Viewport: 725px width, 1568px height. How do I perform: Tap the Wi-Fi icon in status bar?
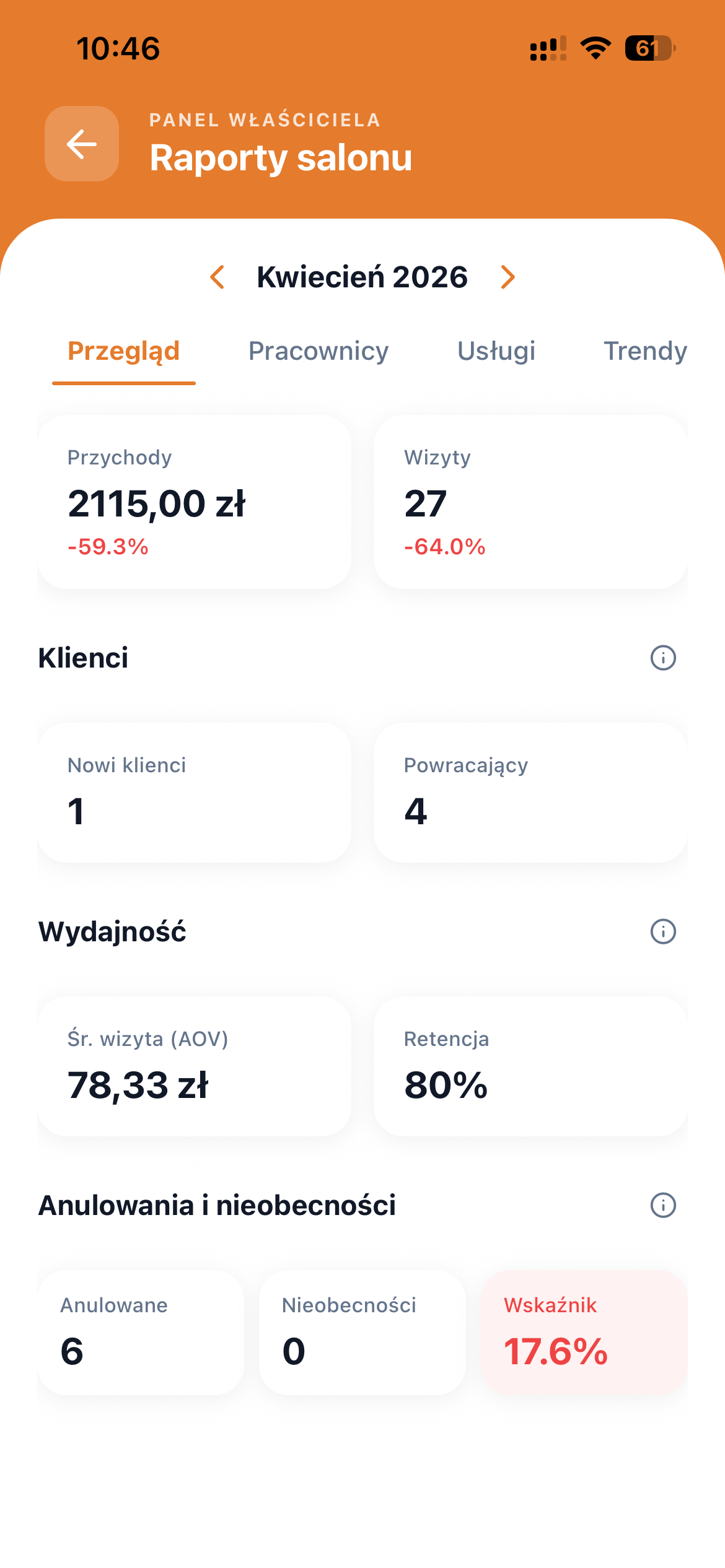(x=596, y=48)
